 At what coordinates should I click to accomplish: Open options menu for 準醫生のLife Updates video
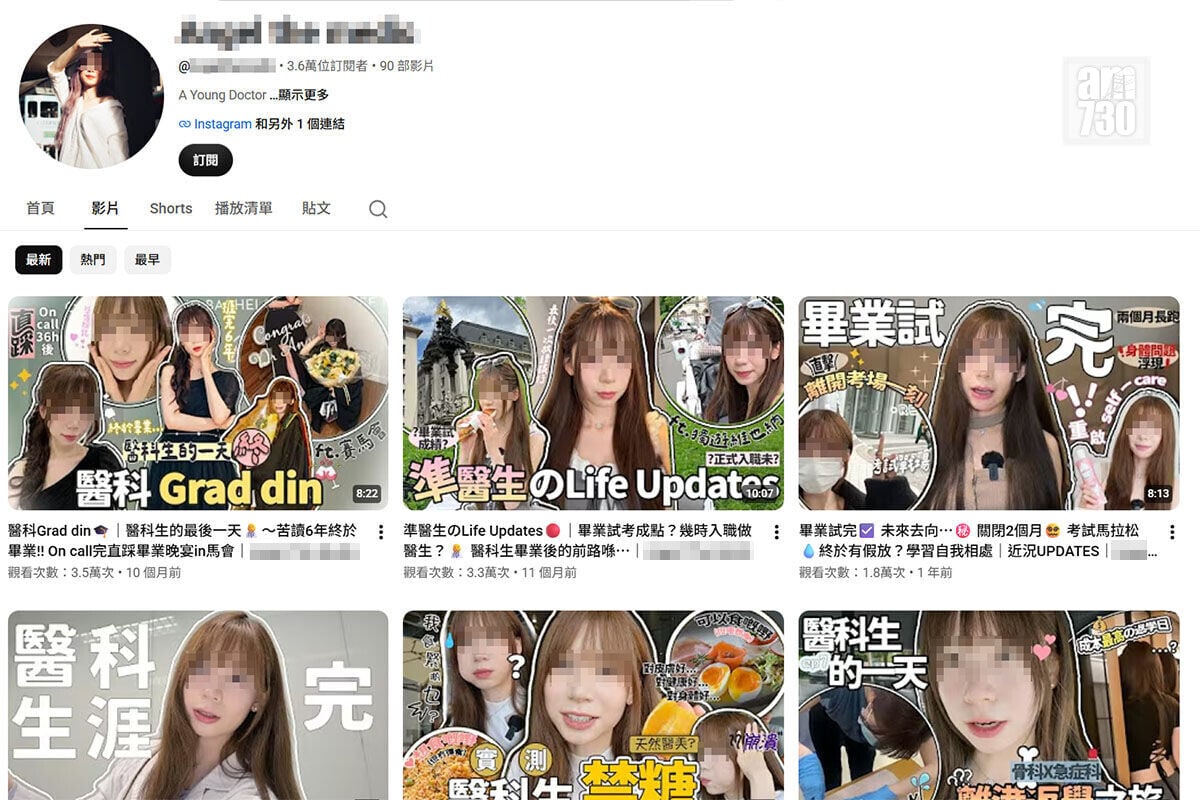tap(776, 532)
